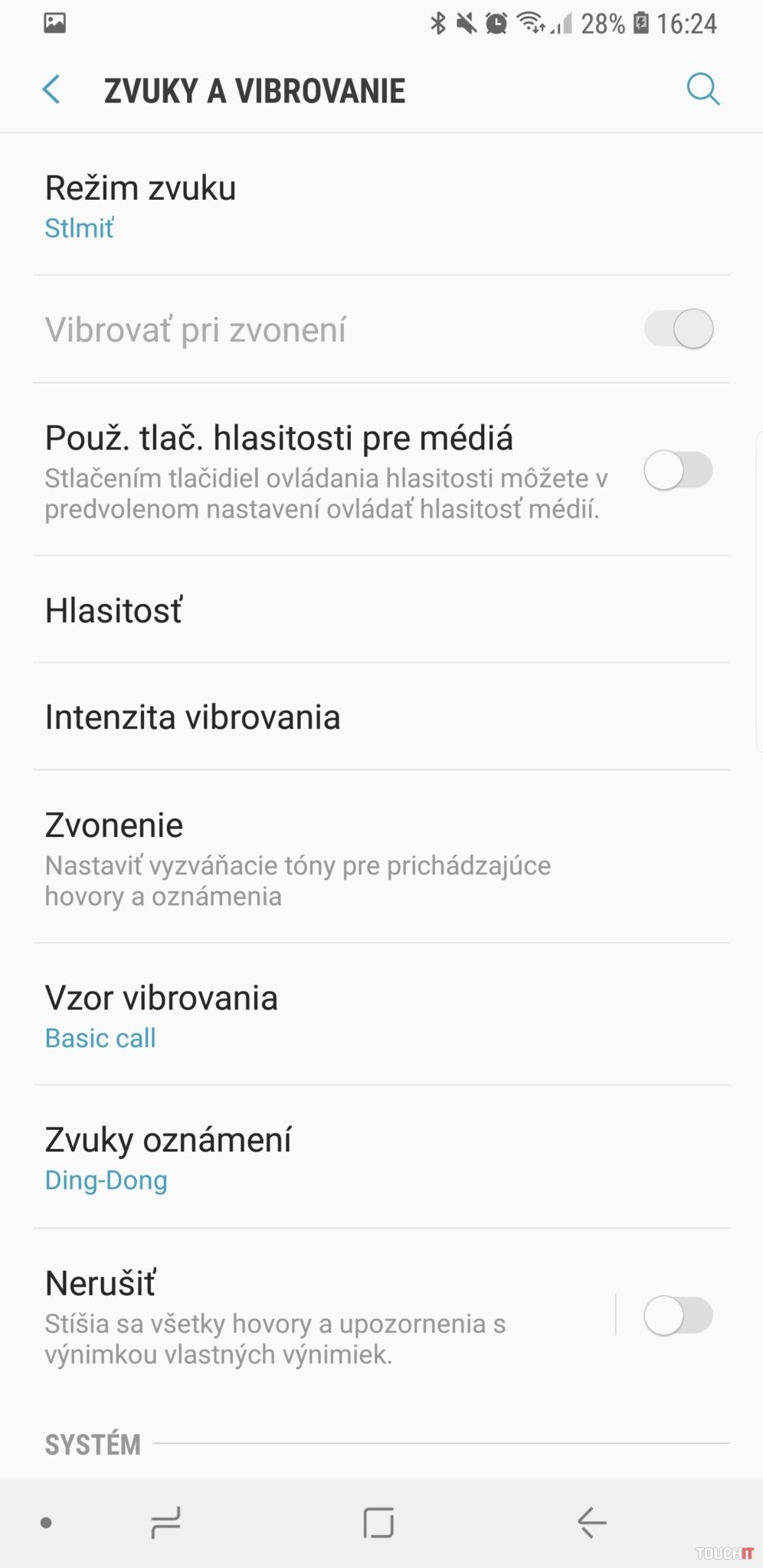Viewport: 763px width, 1568px height.
Task: Open the search magnifier icon
Action: coord(702,90)
